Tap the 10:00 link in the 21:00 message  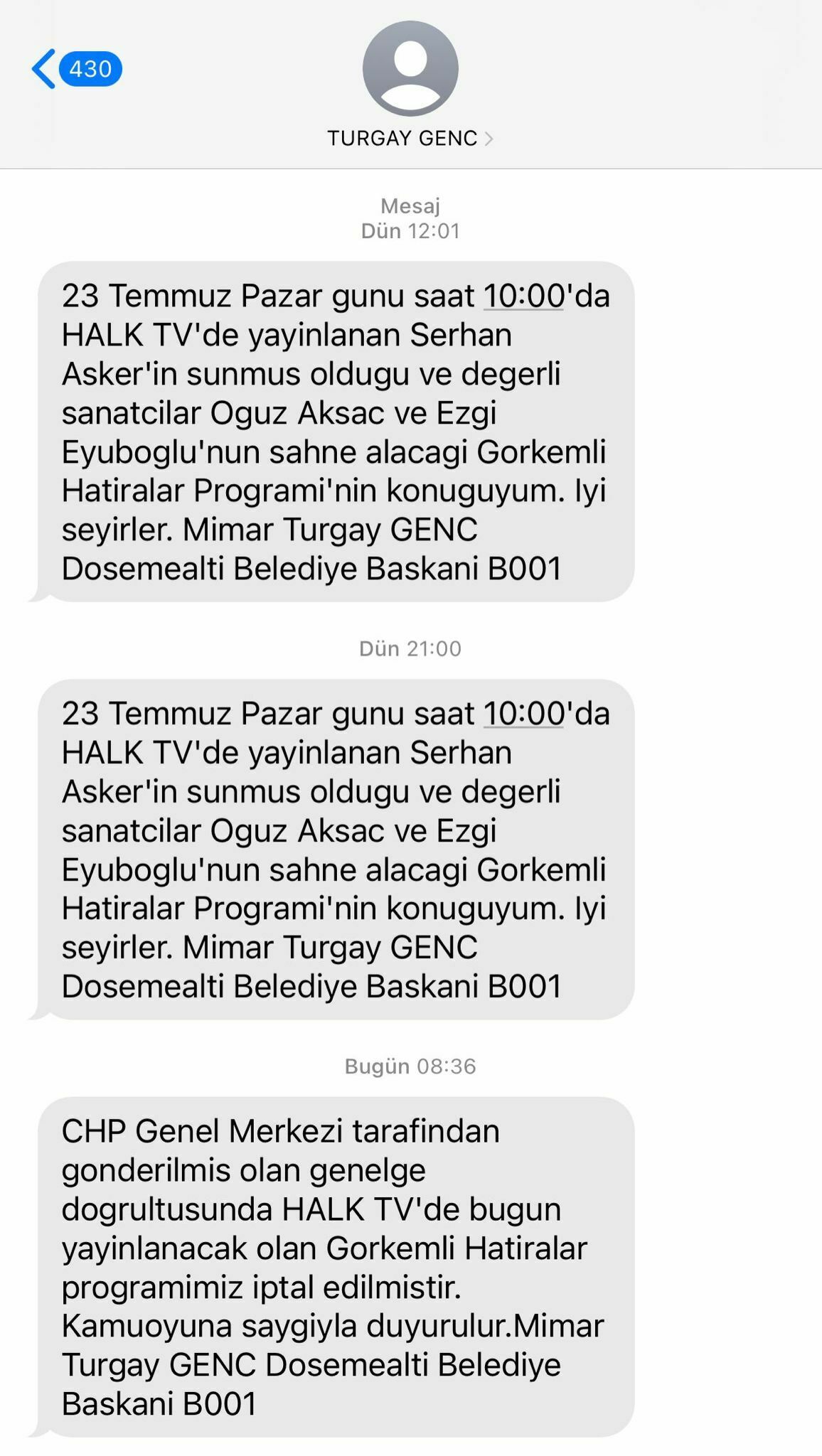click(524, 714)
